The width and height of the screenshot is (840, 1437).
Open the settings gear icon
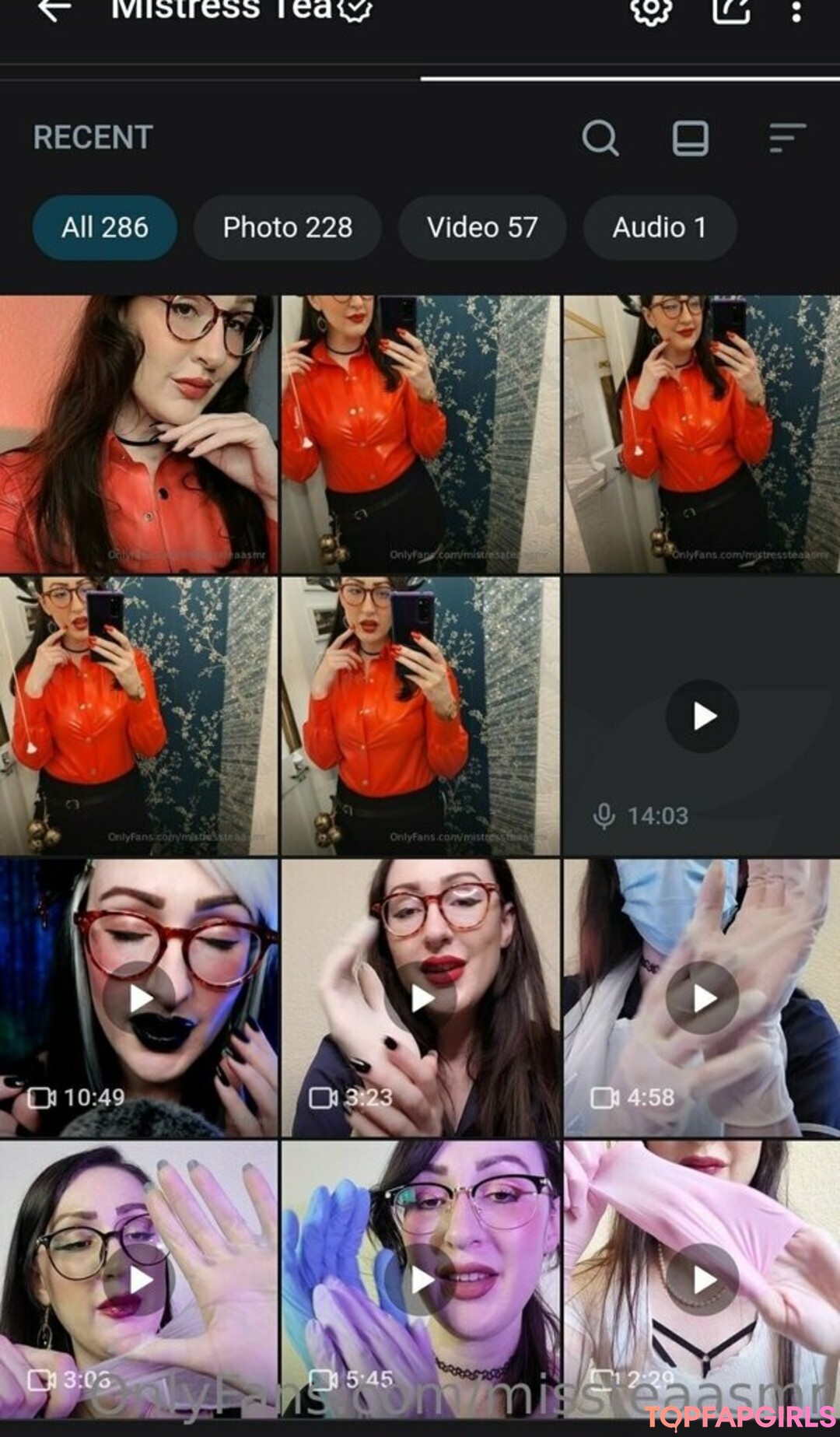pyautogui.click(x=650, y=9)
